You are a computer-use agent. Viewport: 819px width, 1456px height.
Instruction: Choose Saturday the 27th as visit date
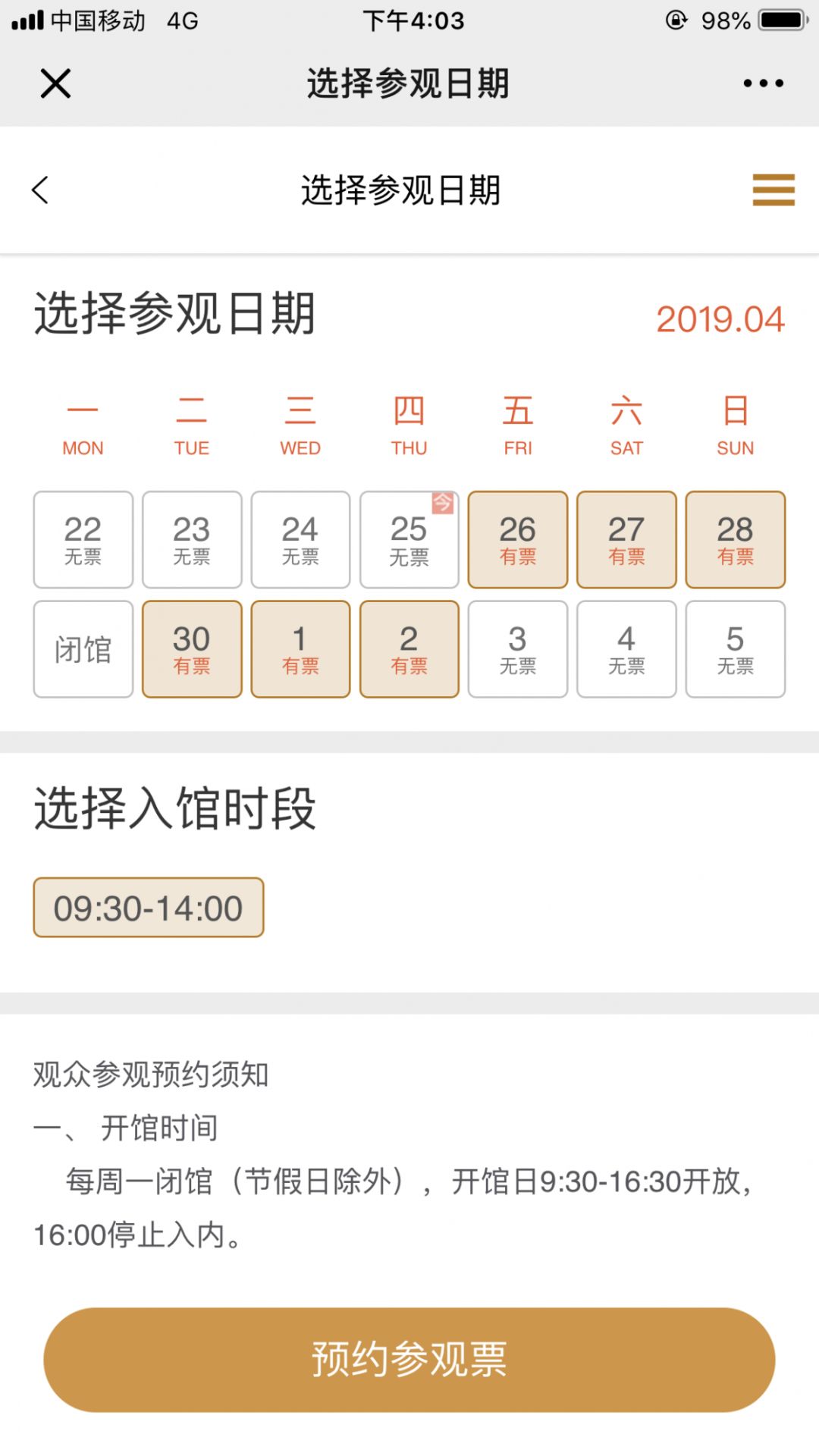626,539
